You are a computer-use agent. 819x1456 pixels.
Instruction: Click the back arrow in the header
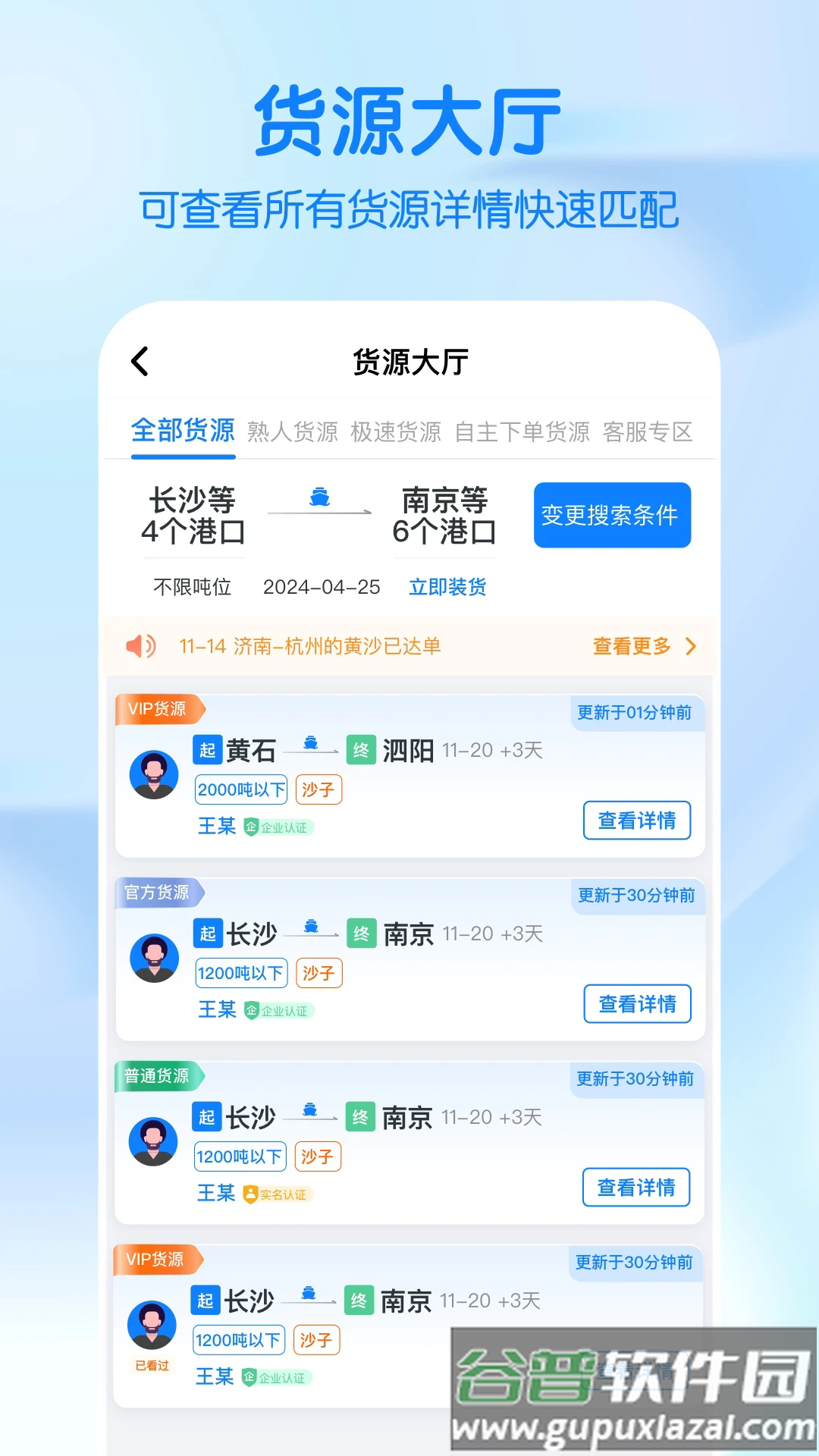click(x=140, y=362)
